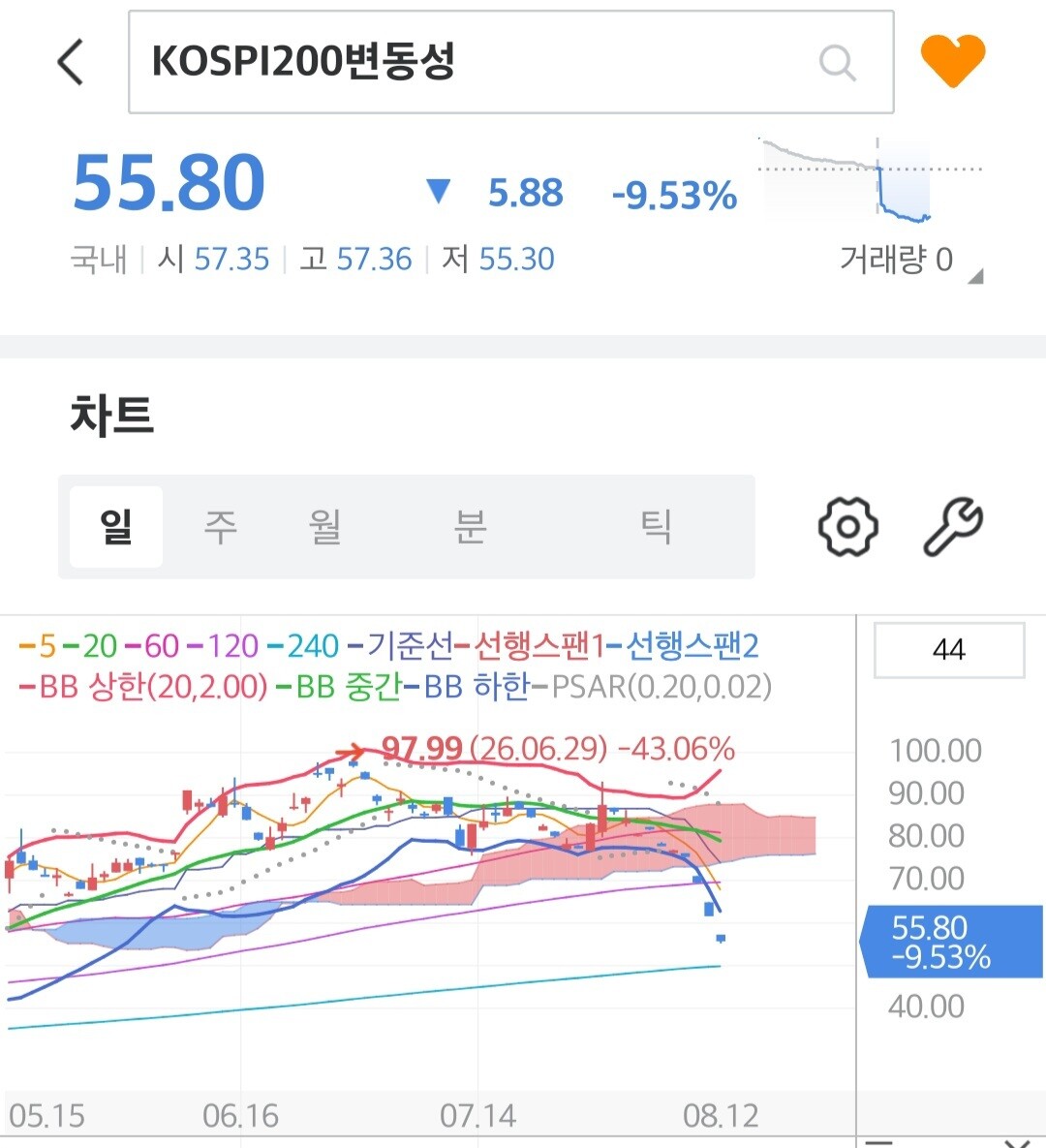Open the KOSPI200변동성 search field

[x=511, y=62]
